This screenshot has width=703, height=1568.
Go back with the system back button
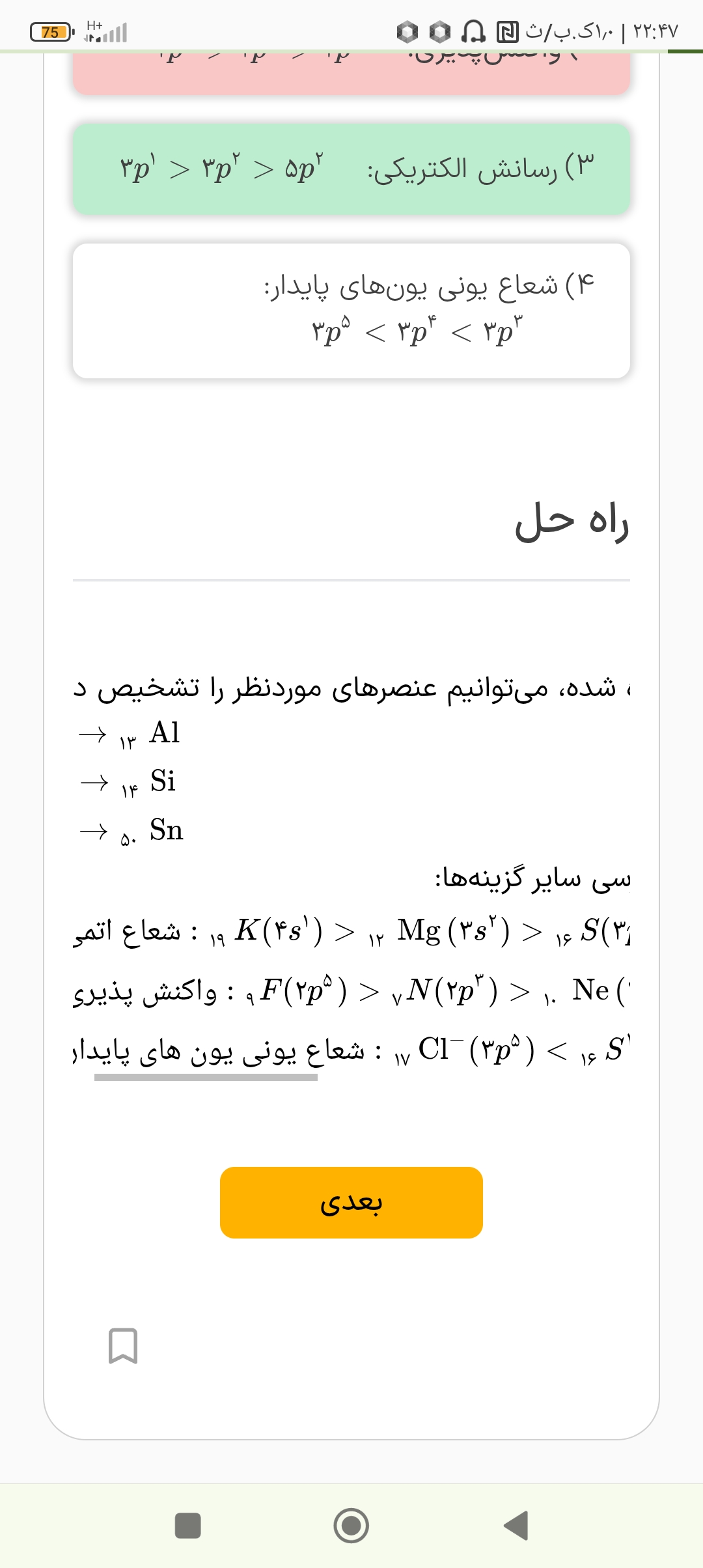point(516,1526)
